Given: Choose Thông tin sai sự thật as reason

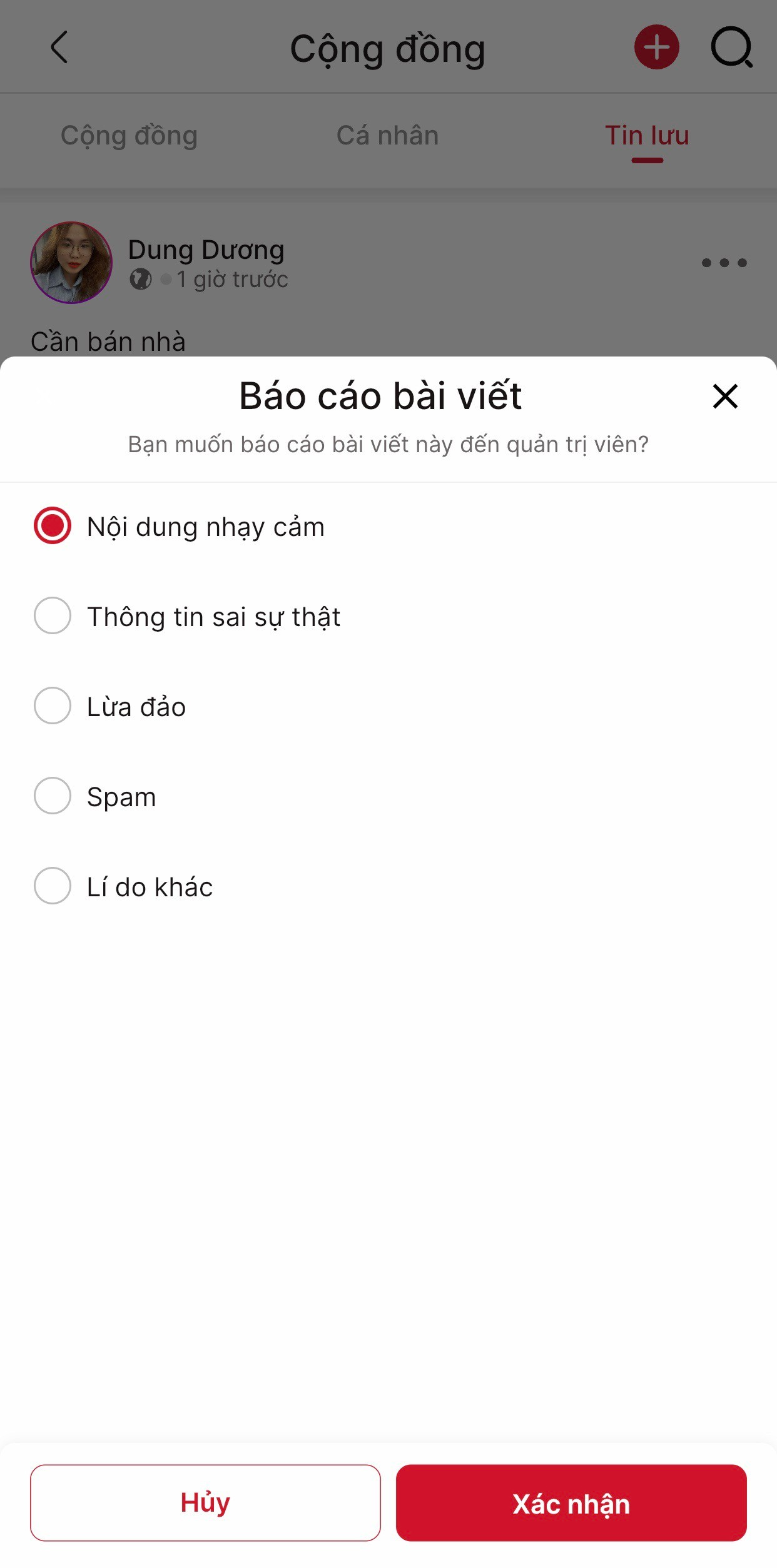Looking at the screenshot, I should point(53,615).
